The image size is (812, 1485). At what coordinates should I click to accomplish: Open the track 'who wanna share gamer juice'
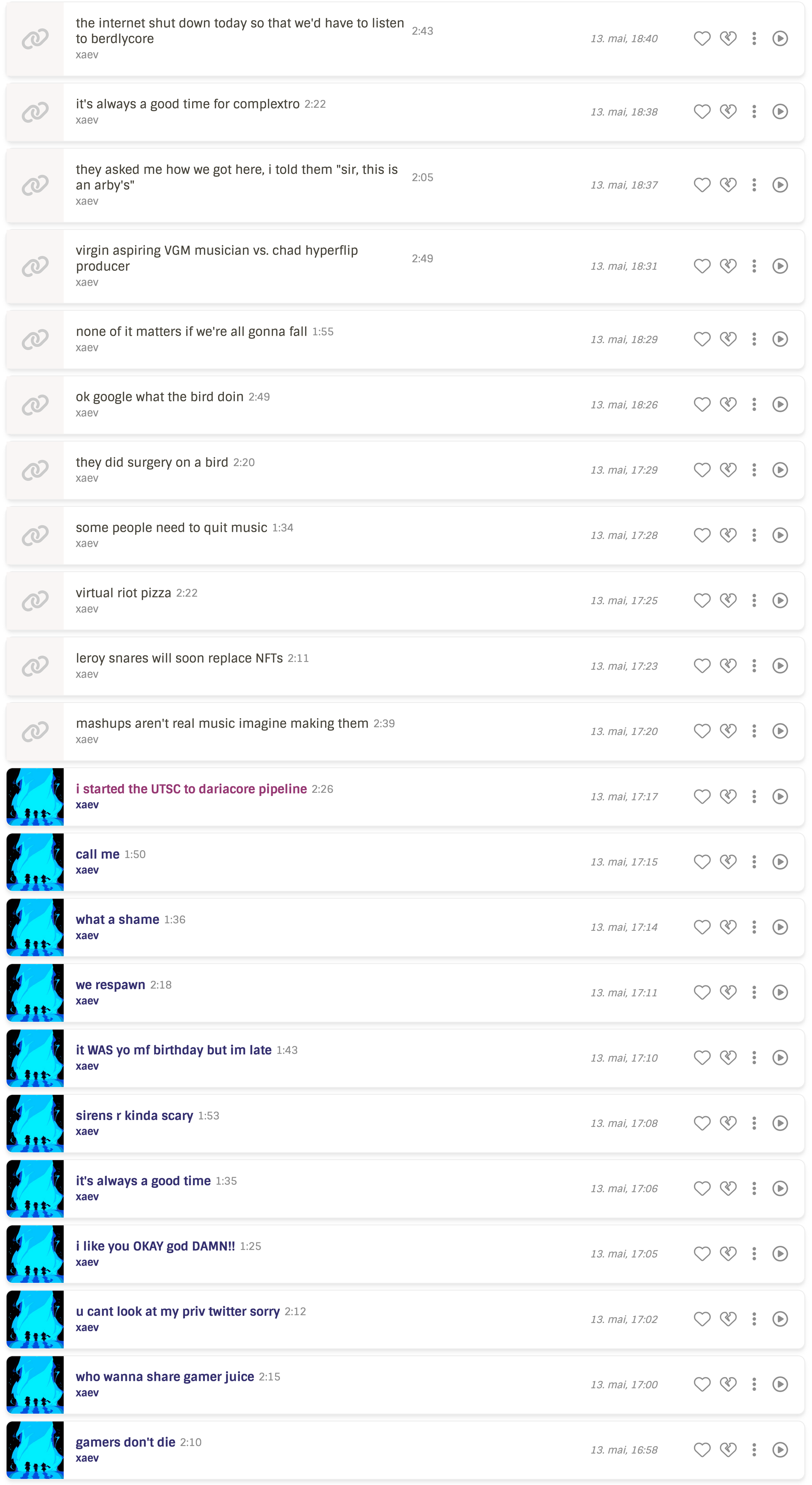(x=165, y=1377)
